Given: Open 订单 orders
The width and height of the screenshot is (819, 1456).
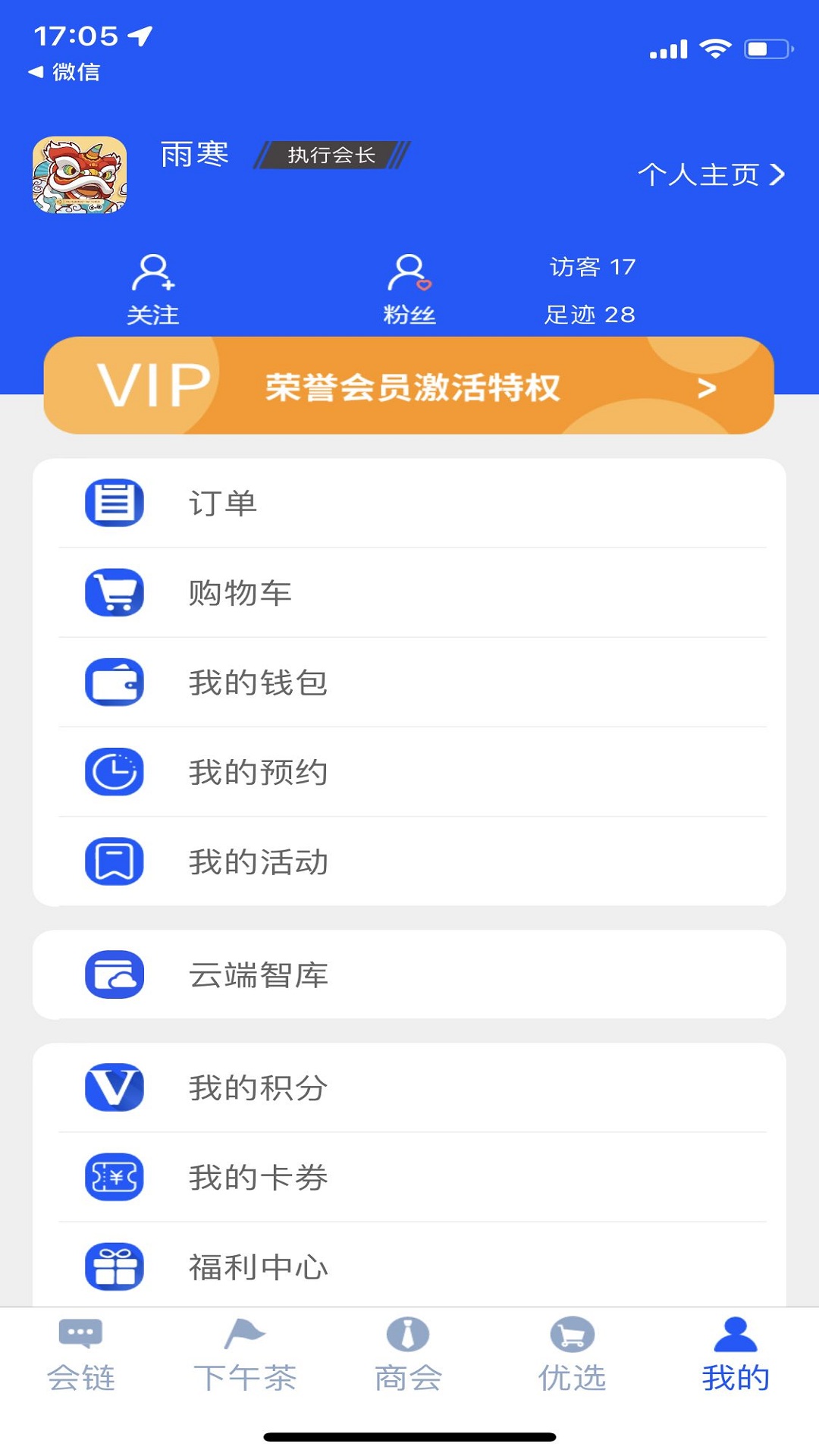Looking at the screenshot, I should pos(409,503).
